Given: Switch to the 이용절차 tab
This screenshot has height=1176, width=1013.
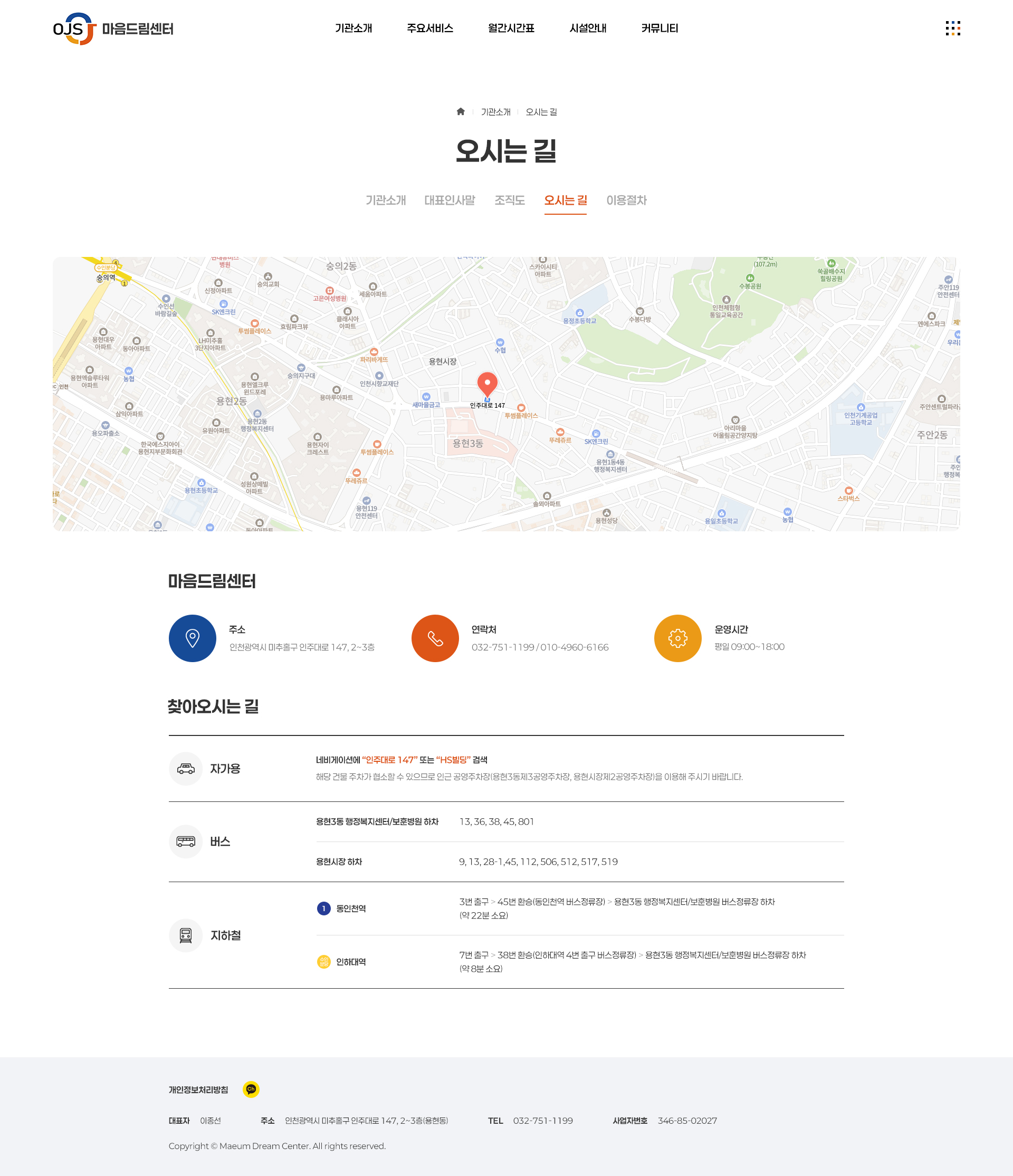Looking at the screenshot, I should point(626,200).
